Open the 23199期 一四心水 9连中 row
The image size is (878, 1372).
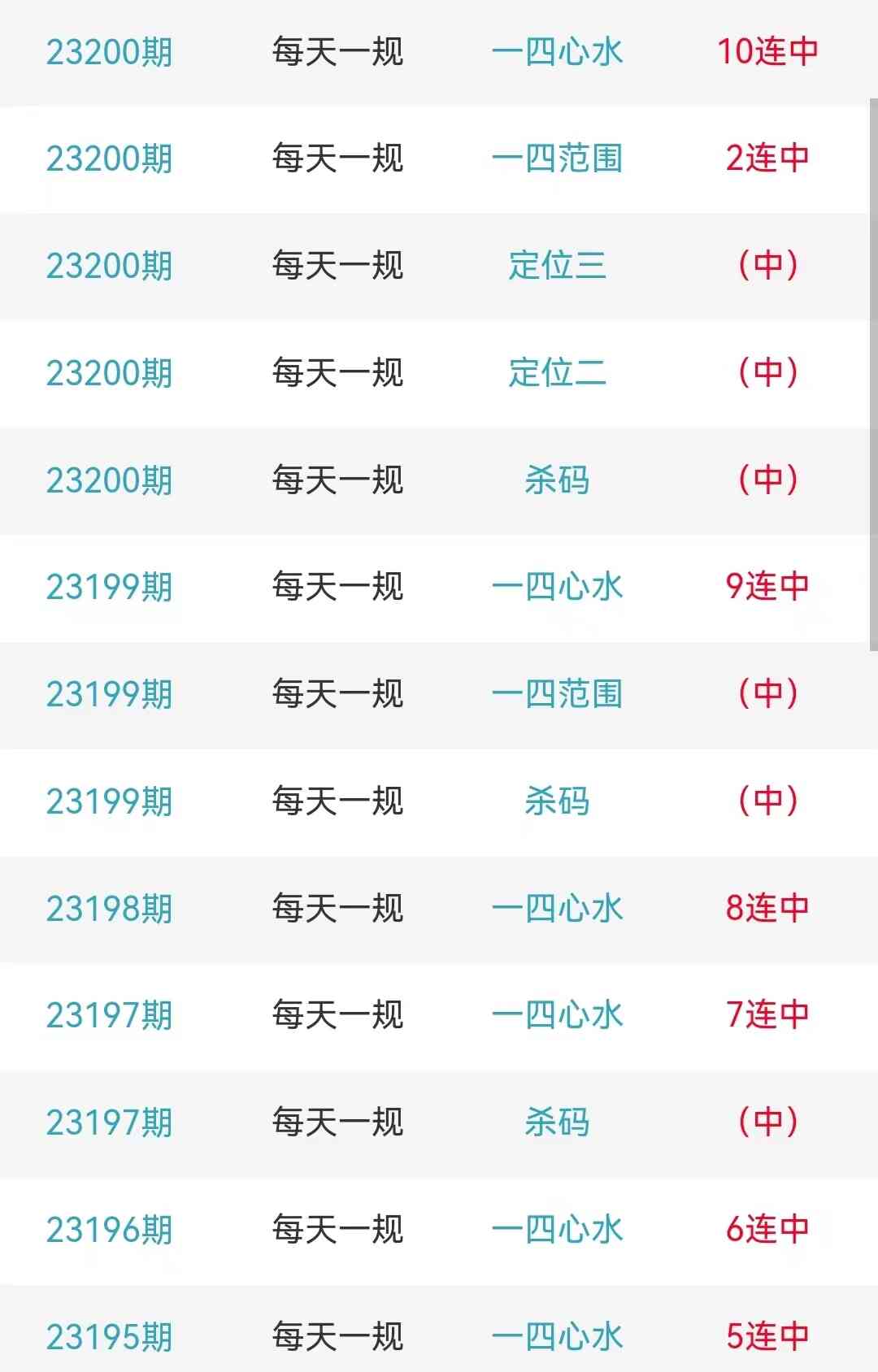click(x=557, y=587)
